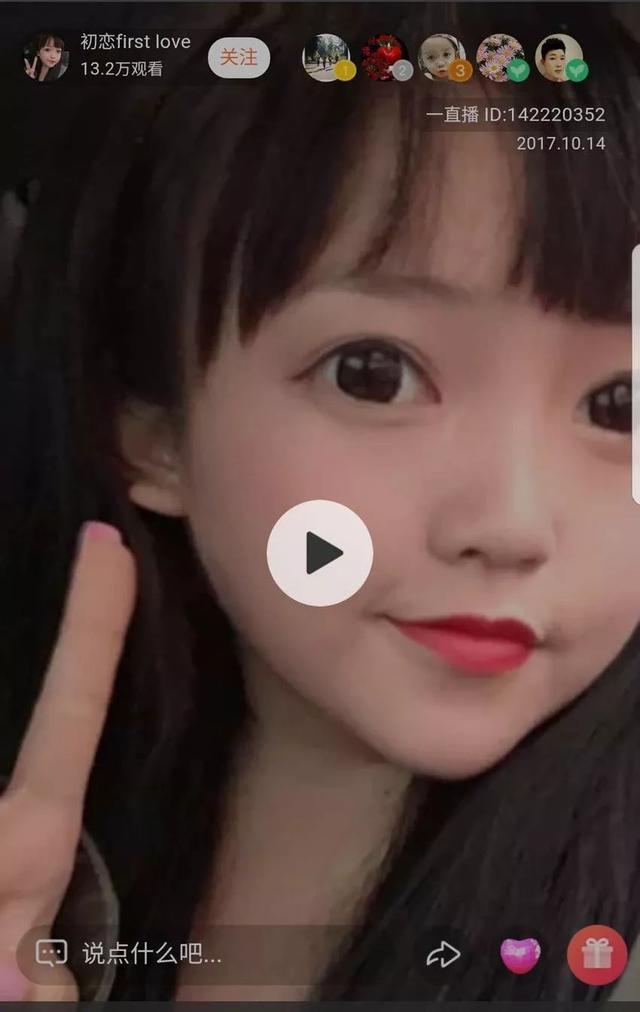Share this live stream

443,954
